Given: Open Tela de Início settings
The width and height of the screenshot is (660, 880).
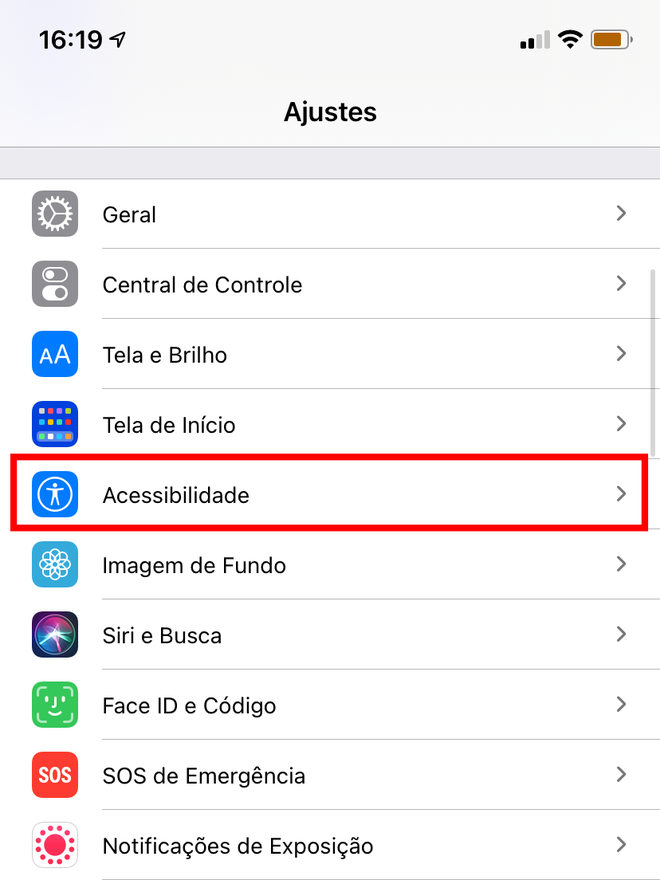Looking at the screenshot, I should point(330,425).
